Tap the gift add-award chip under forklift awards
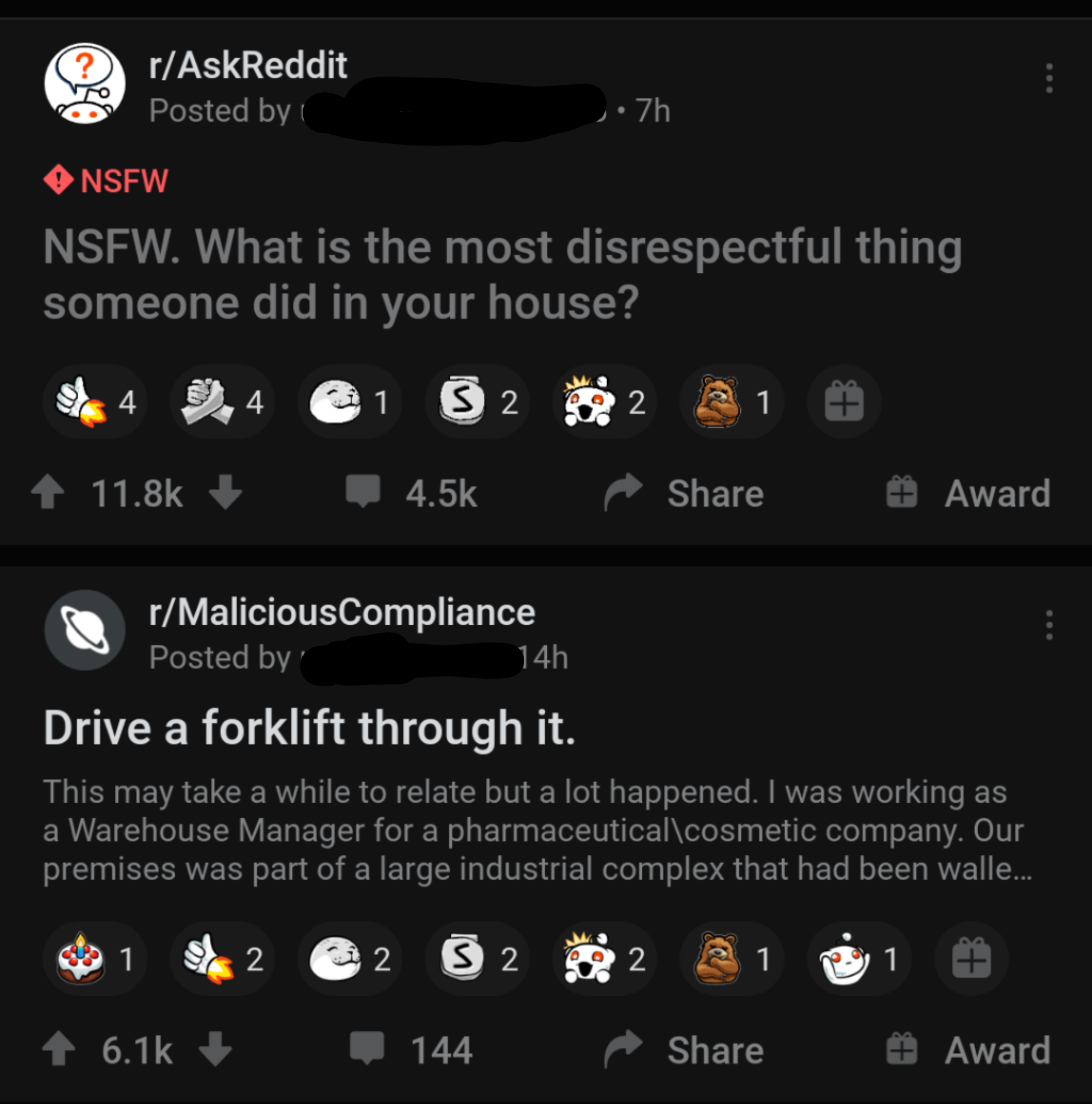The width and height of the screenshot is (1092, 1104). pos(971,959)
